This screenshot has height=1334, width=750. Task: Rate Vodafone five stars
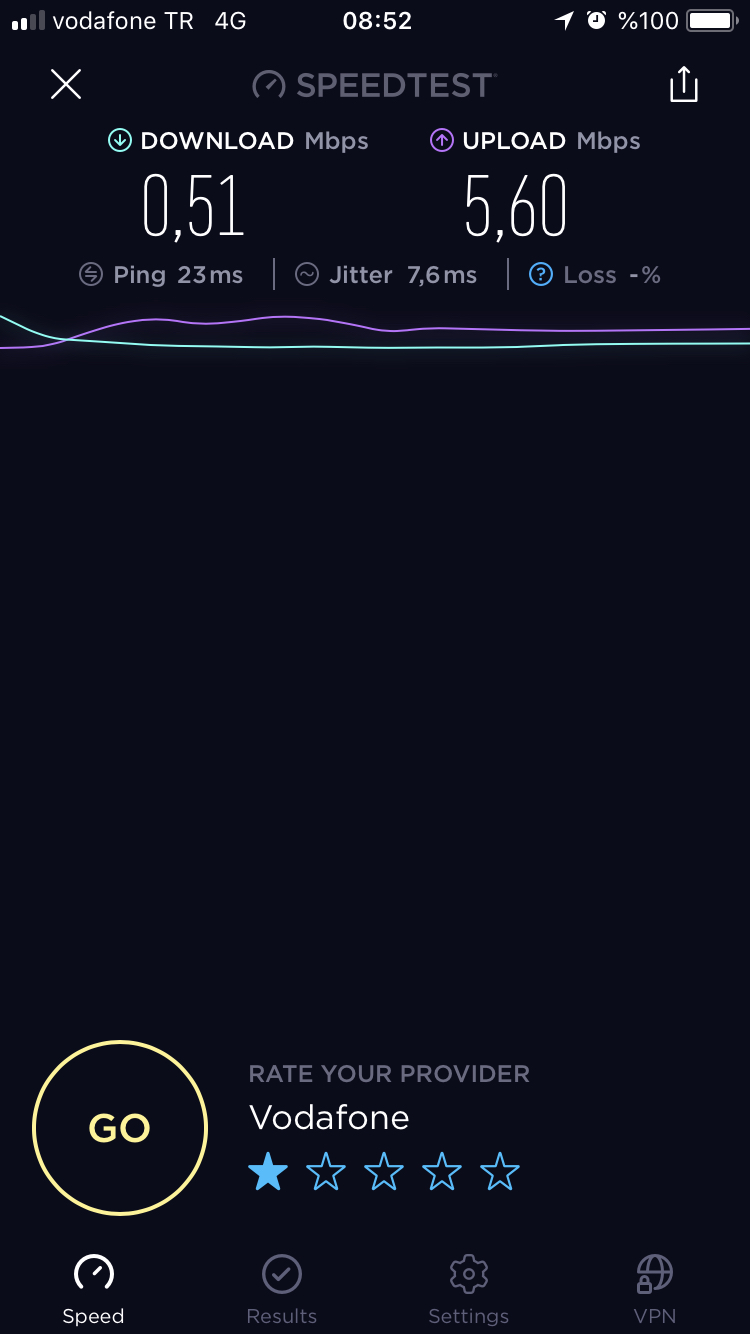pos(500,1171)
